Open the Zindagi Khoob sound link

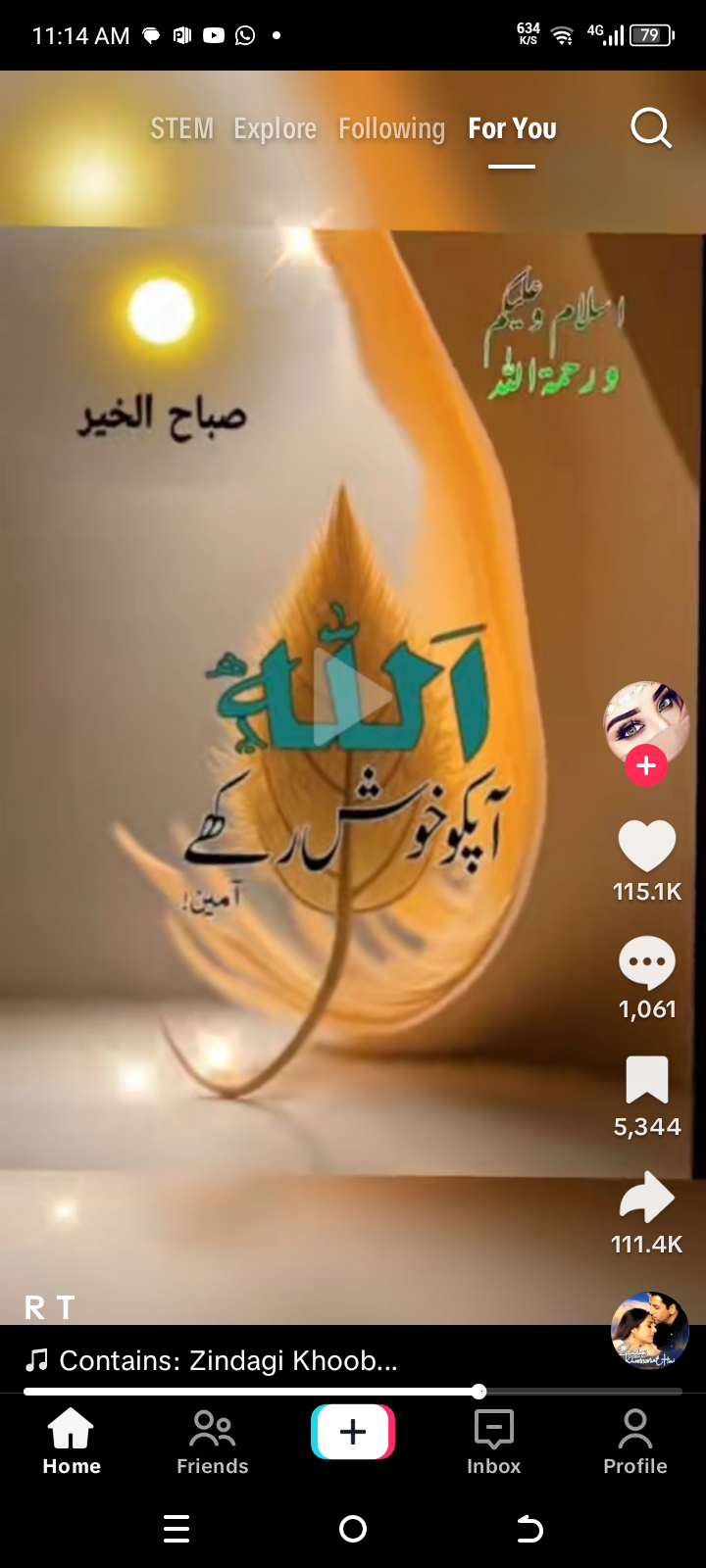coord(227,1360)
